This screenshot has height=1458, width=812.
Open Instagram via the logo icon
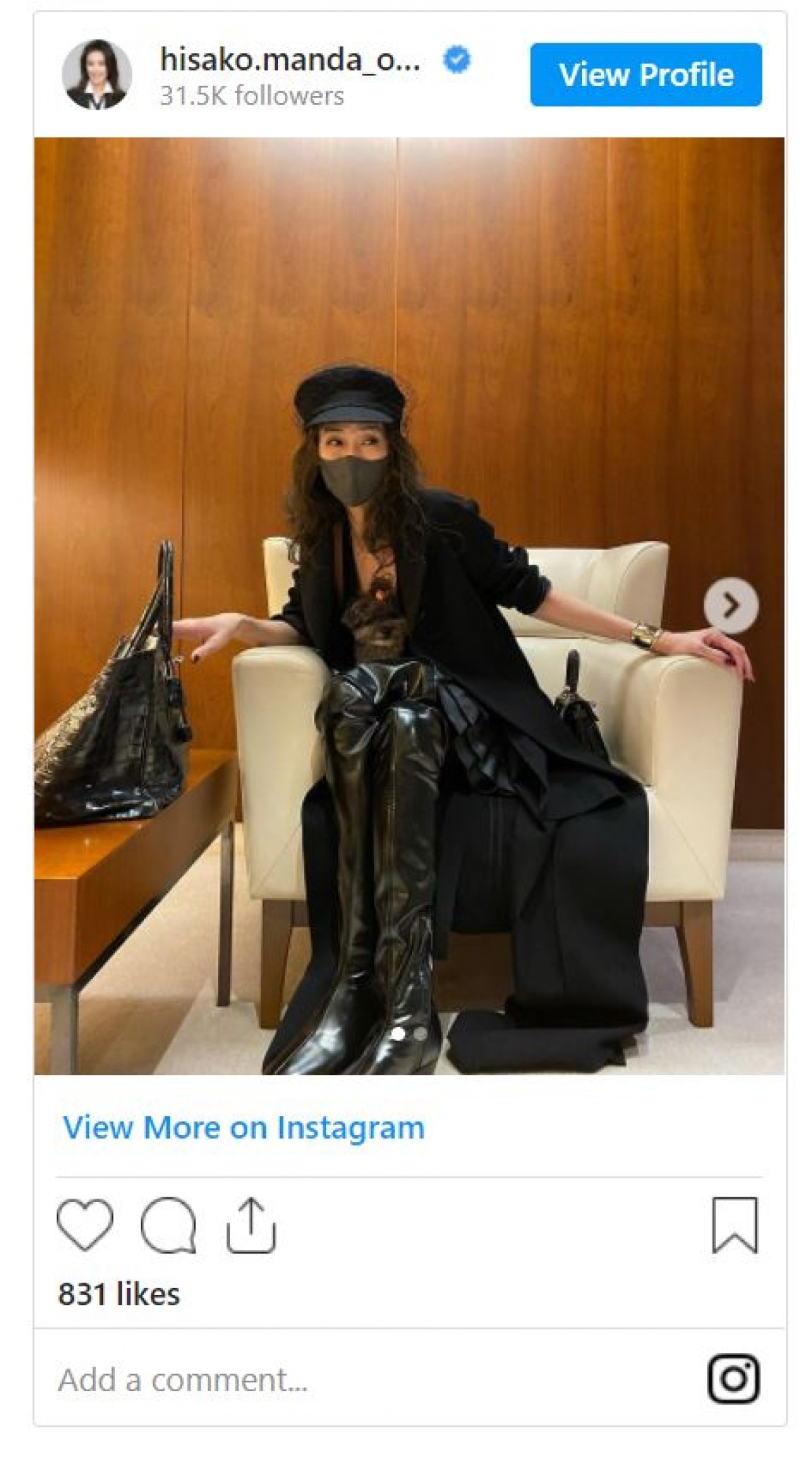pos(734,1379)
